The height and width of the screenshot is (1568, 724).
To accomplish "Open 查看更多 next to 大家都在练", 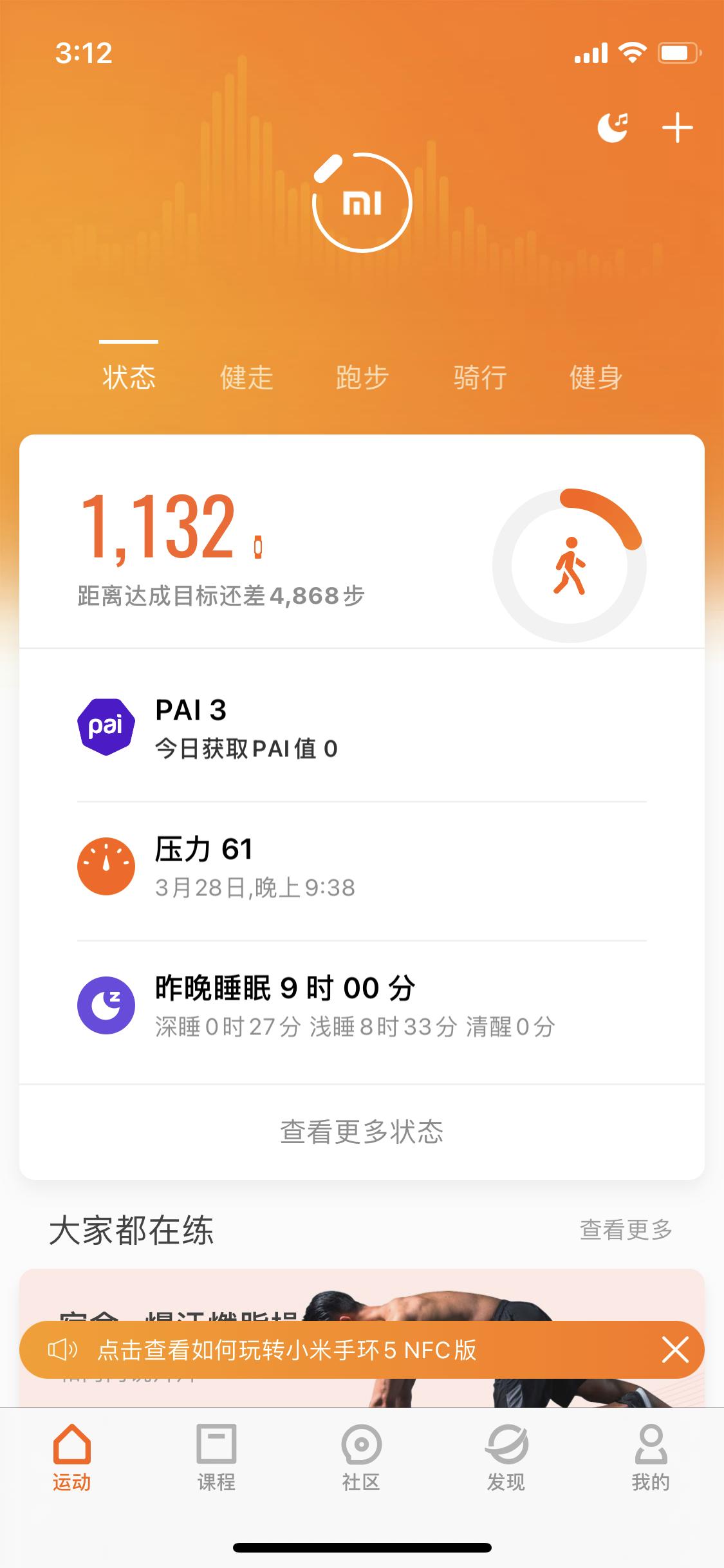I will [x=626, y=1229].
